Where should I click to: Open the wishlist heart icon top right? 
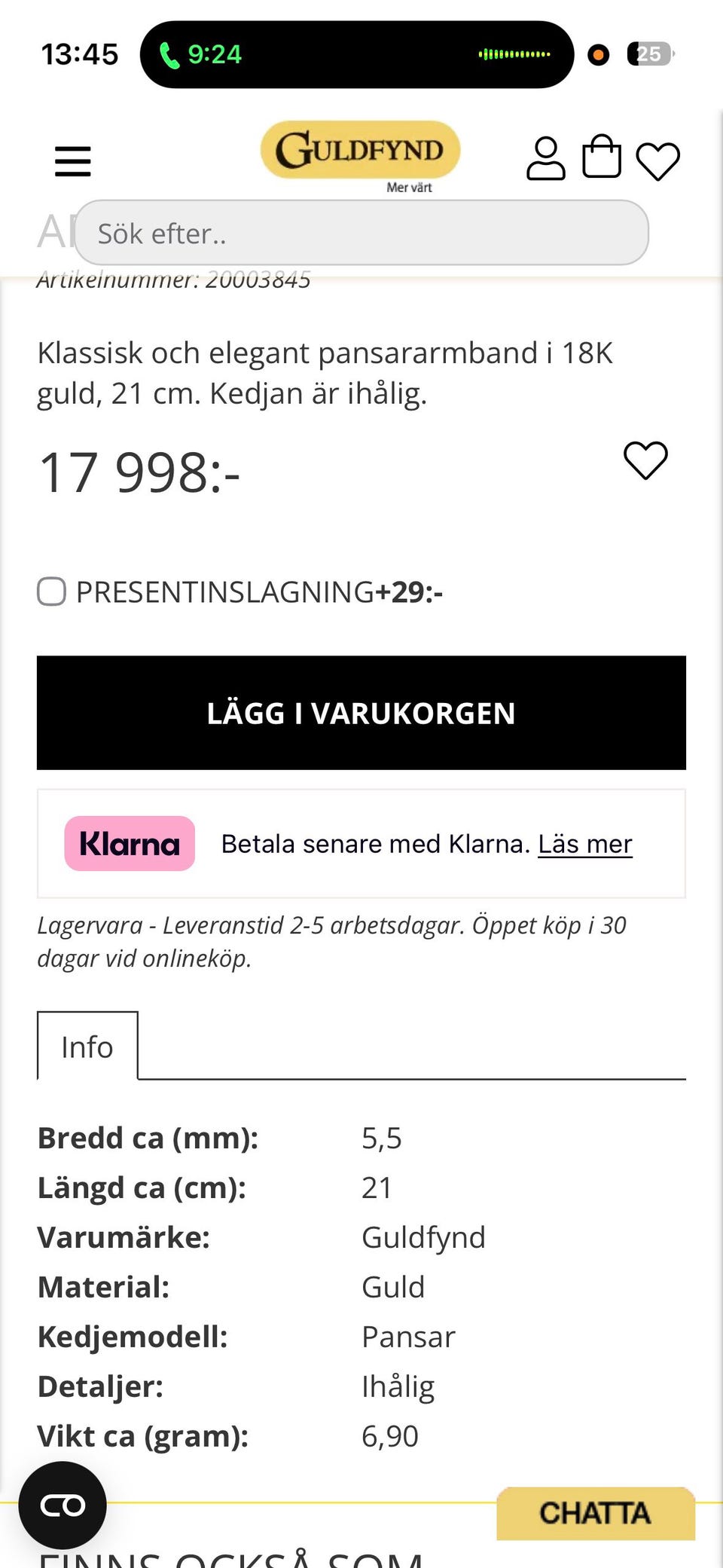[658, 158]
